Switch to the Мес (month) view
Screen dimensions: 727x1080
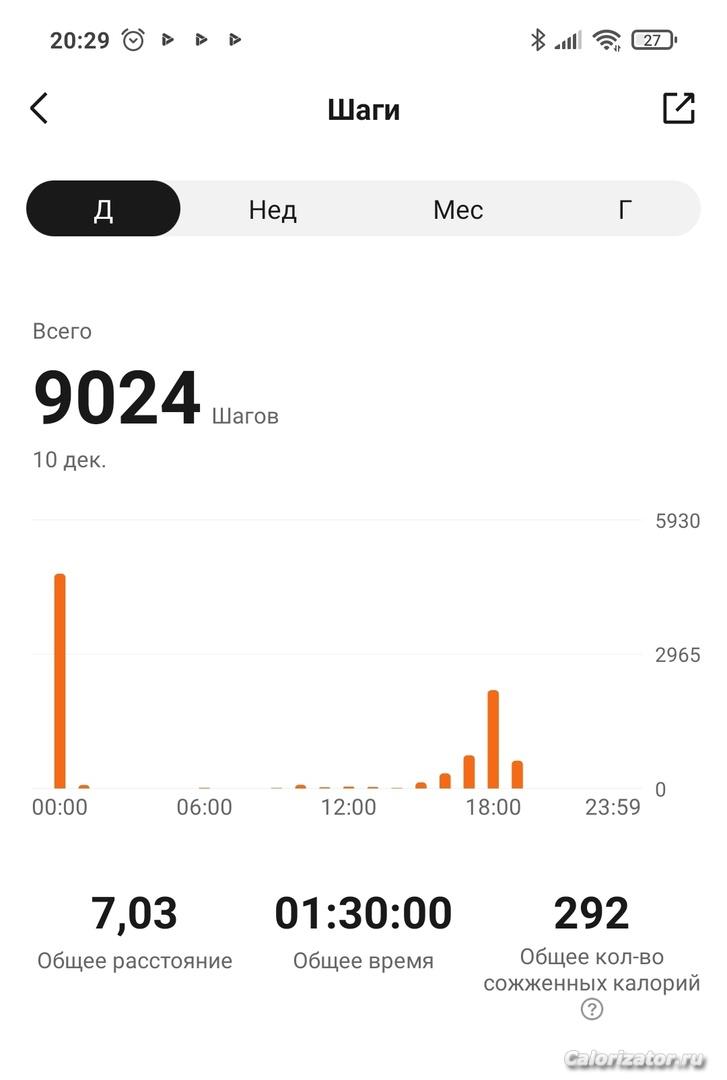458,210
